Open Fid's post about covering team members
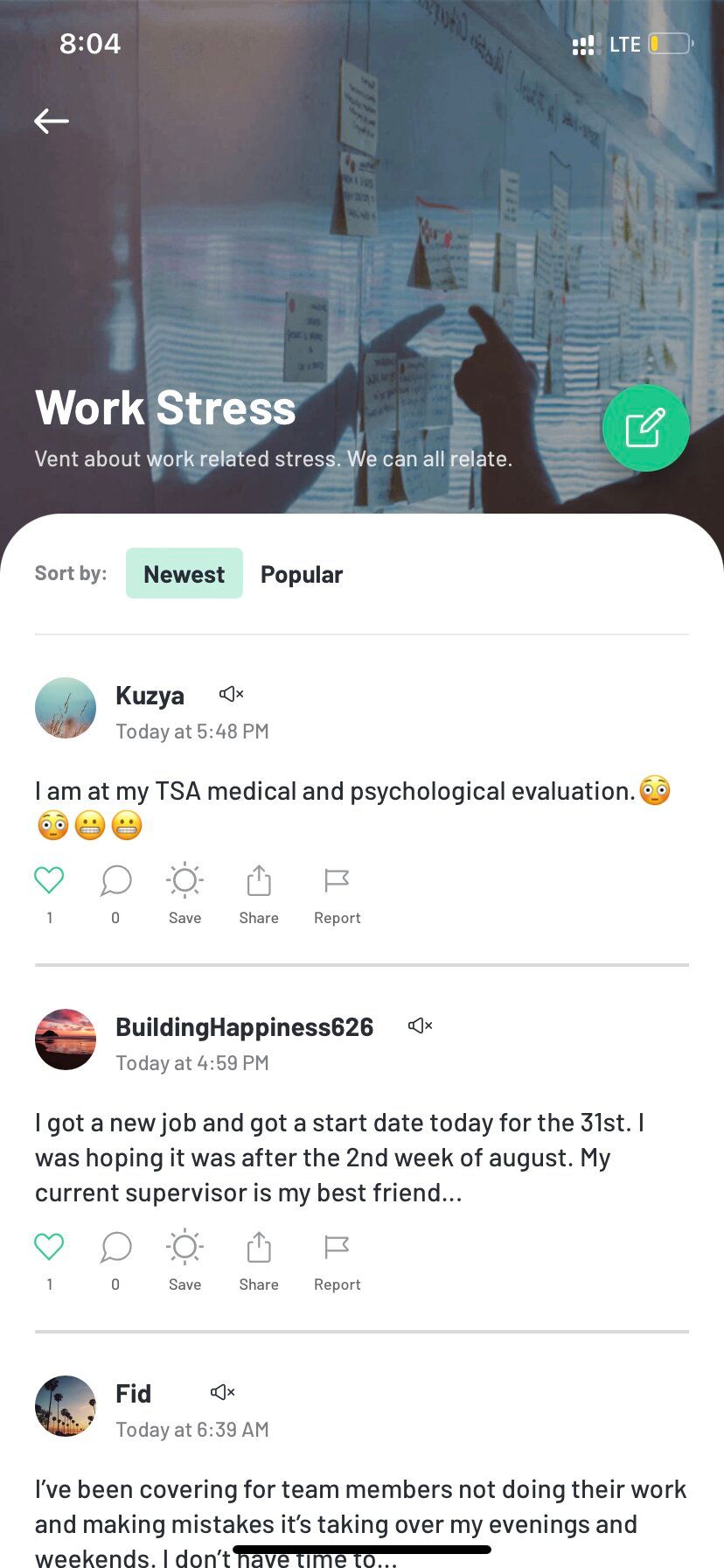 [x=360, y=1507]
